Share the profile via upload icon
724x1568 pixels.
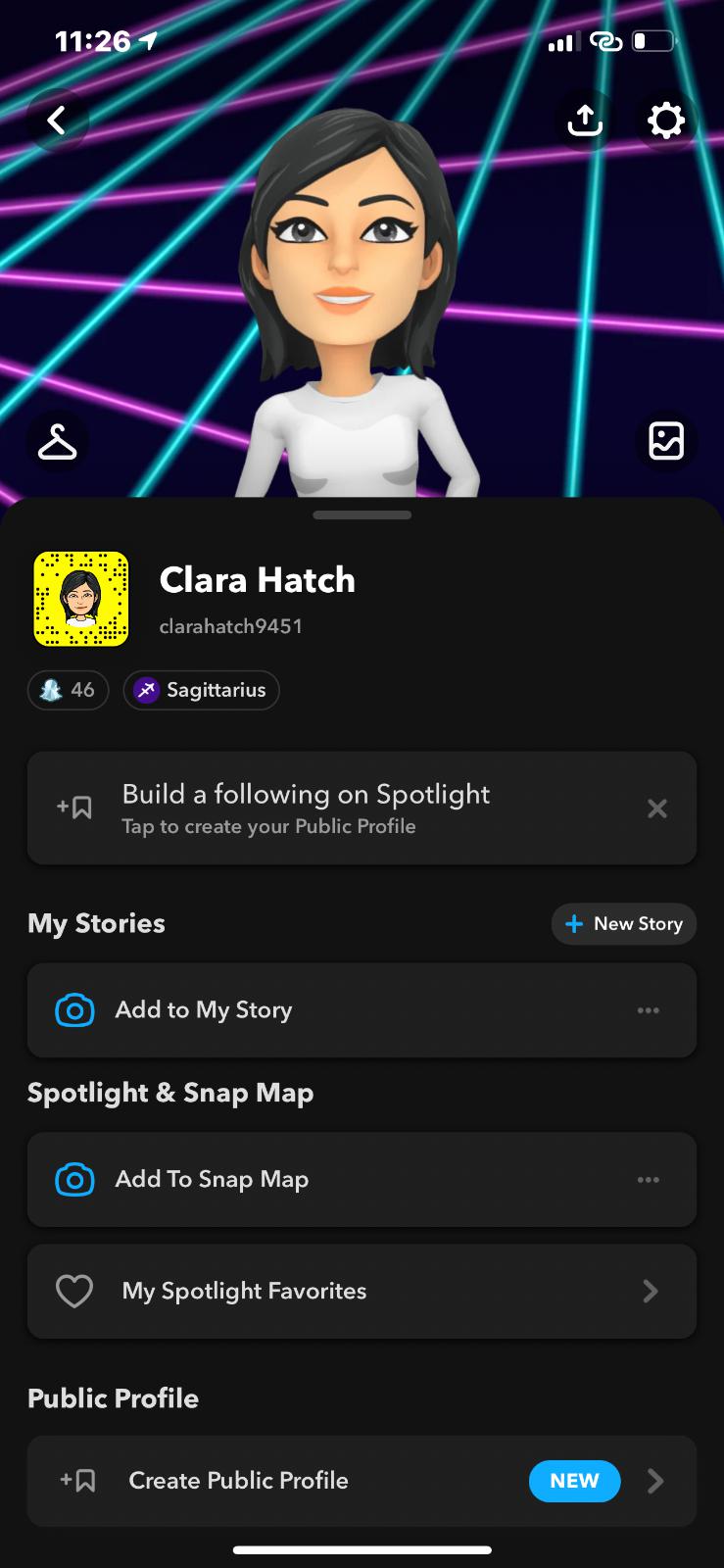coord(585,121)
